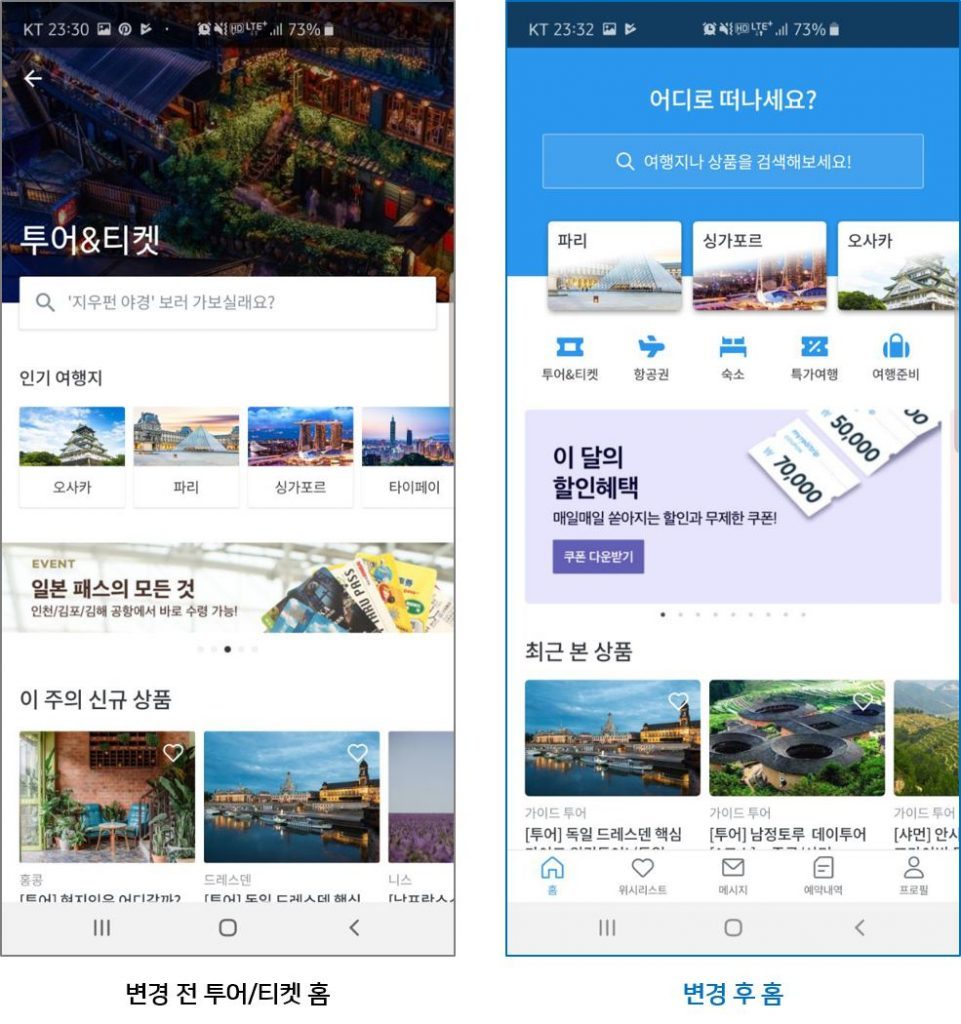Image resolution: width=961 pixels, height=1024 pixels.
Task: Add the 홍콩 product to wishlist
Action: 173,750
